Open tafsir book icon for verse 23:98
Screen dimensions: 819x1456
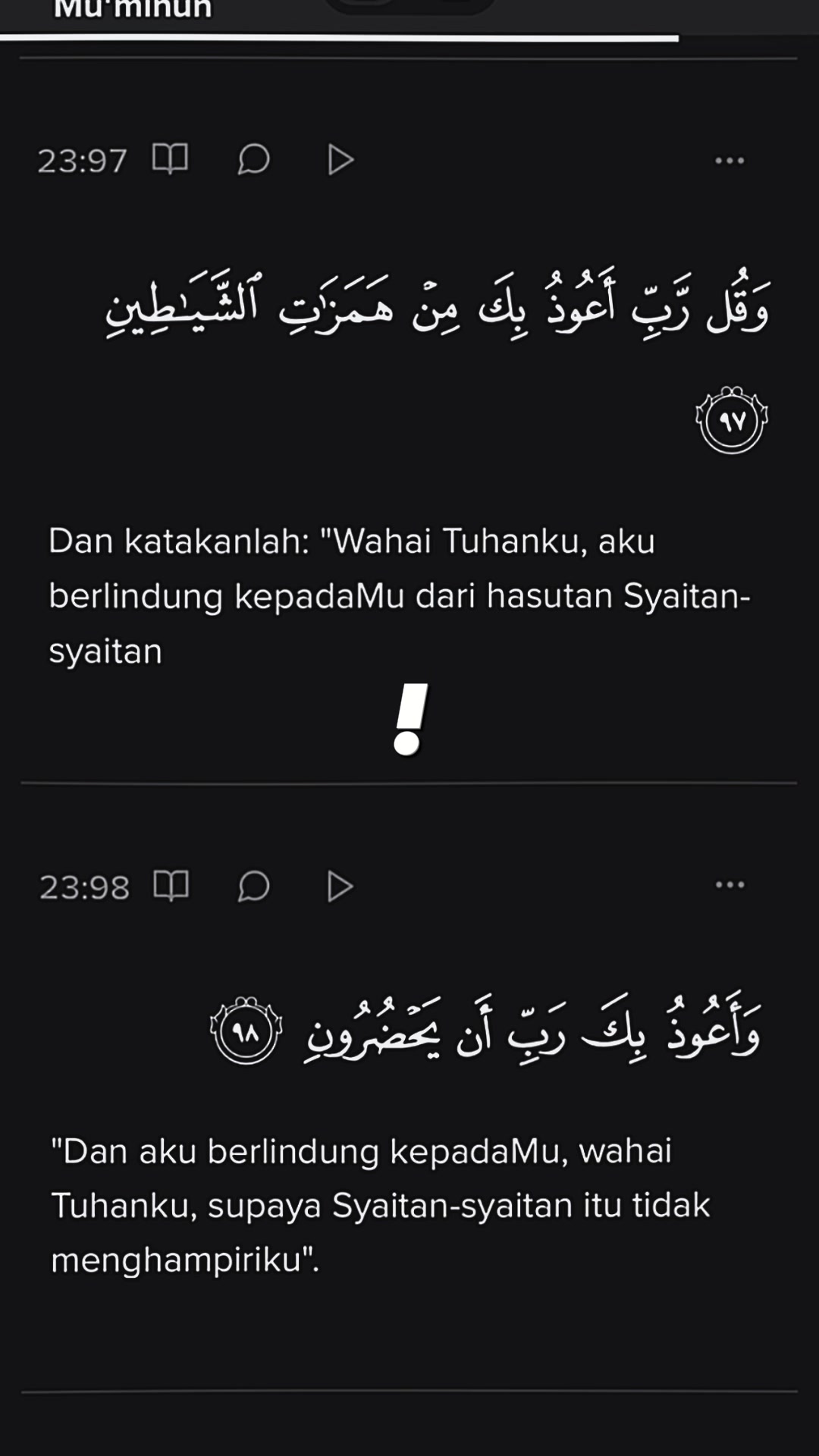click(171, 886)
